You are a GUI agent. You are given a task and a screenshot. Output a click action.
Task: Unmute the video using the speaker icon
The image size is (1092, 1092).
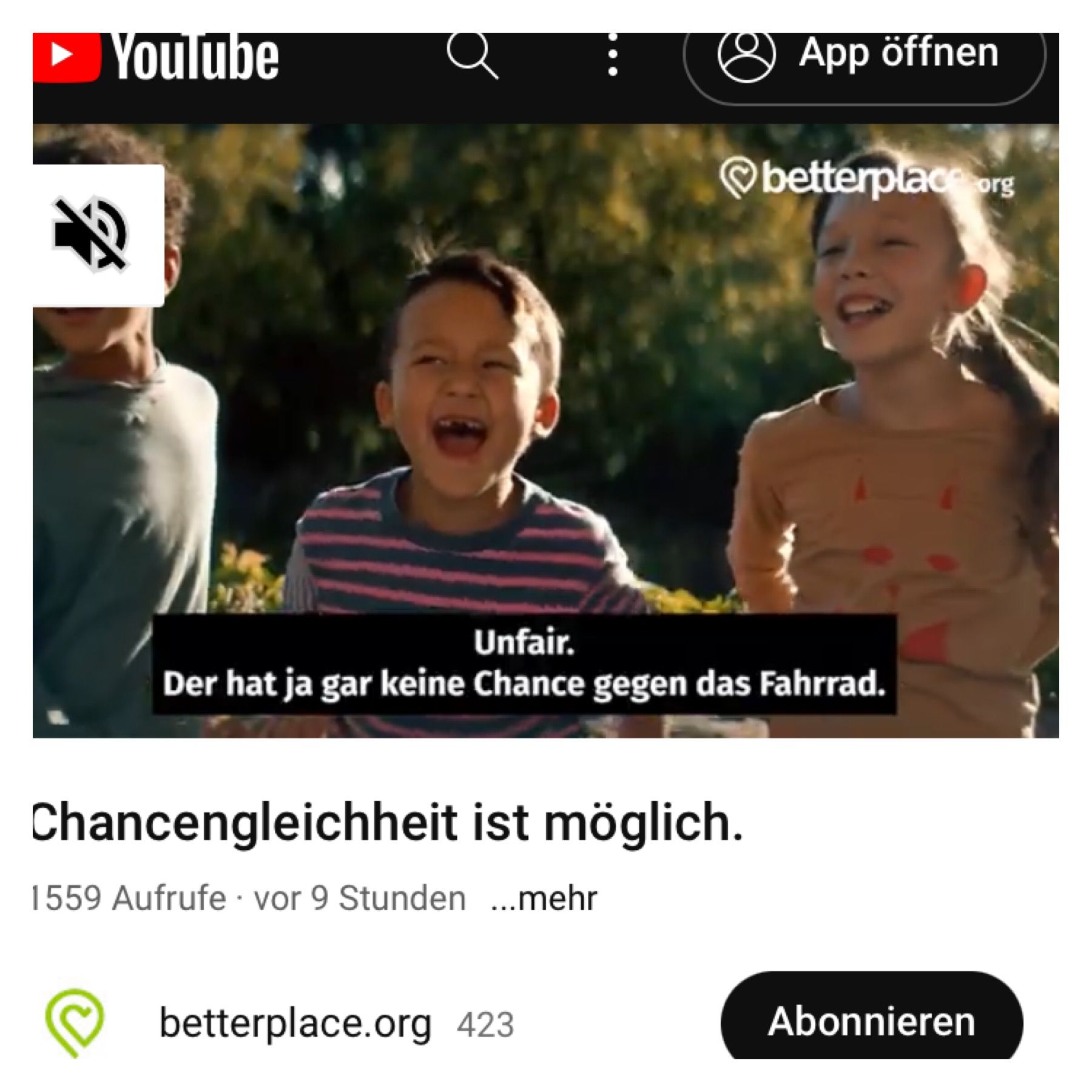92,235
